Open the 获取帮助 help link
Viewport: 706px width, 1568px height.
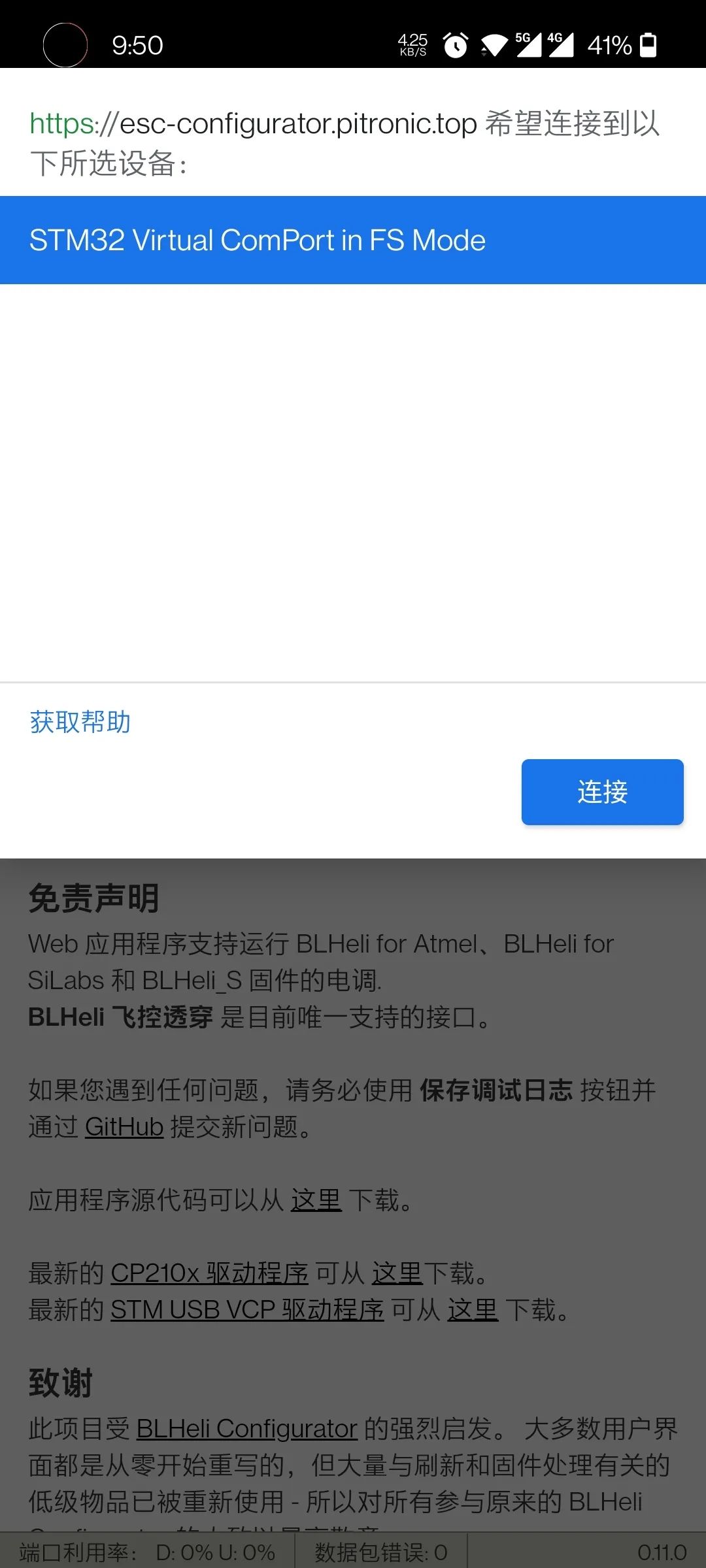coord(80,722)
